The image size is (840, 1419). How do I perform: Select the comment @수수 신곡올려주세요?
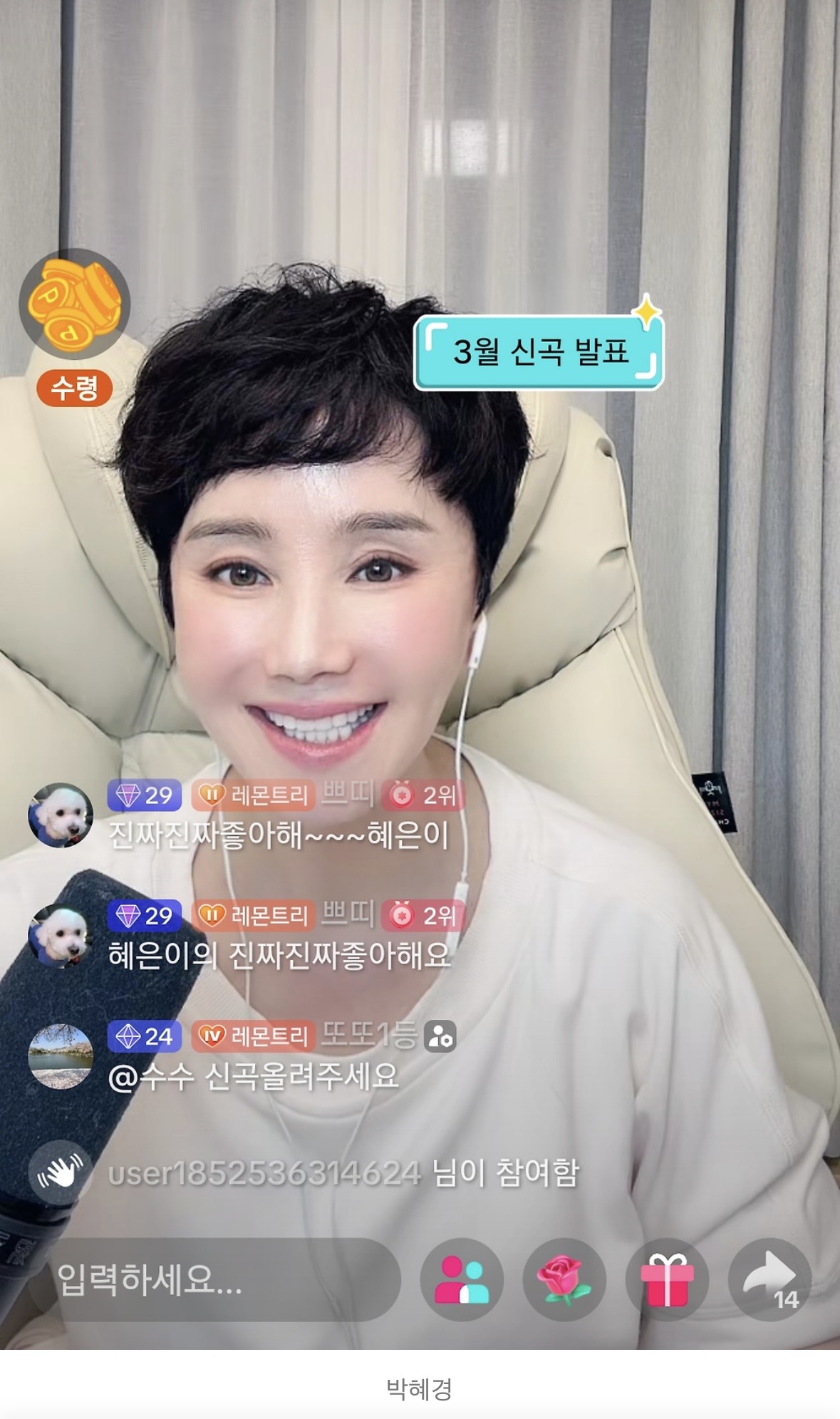pyautogui.click(x=253, y=1076)
